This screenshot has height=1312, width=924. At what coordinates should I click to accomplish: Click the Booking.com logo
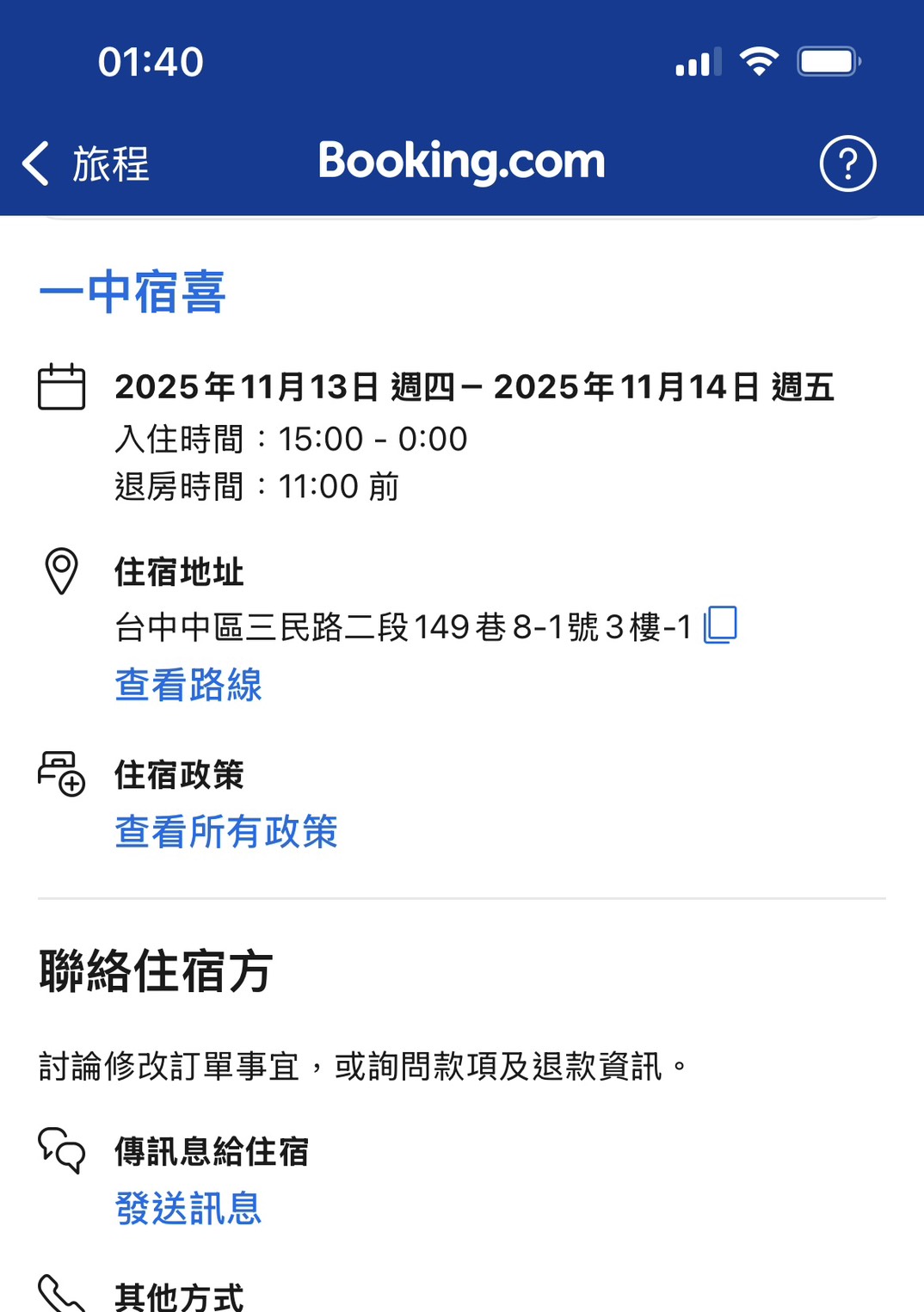pos(461,161)
